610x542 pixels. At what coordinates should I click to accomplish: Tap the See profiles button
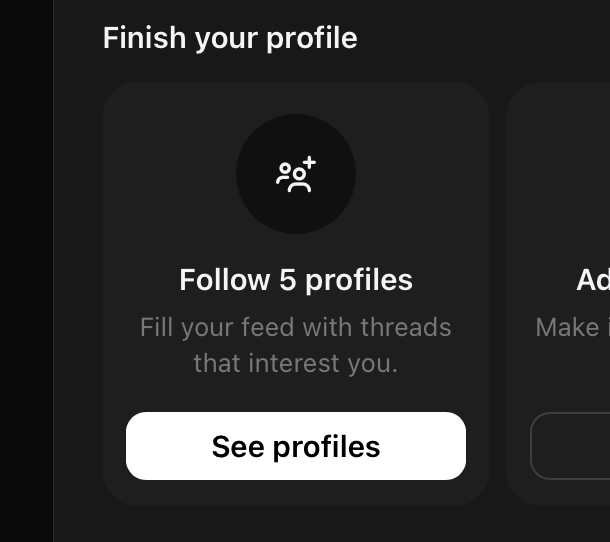[296, 446]
